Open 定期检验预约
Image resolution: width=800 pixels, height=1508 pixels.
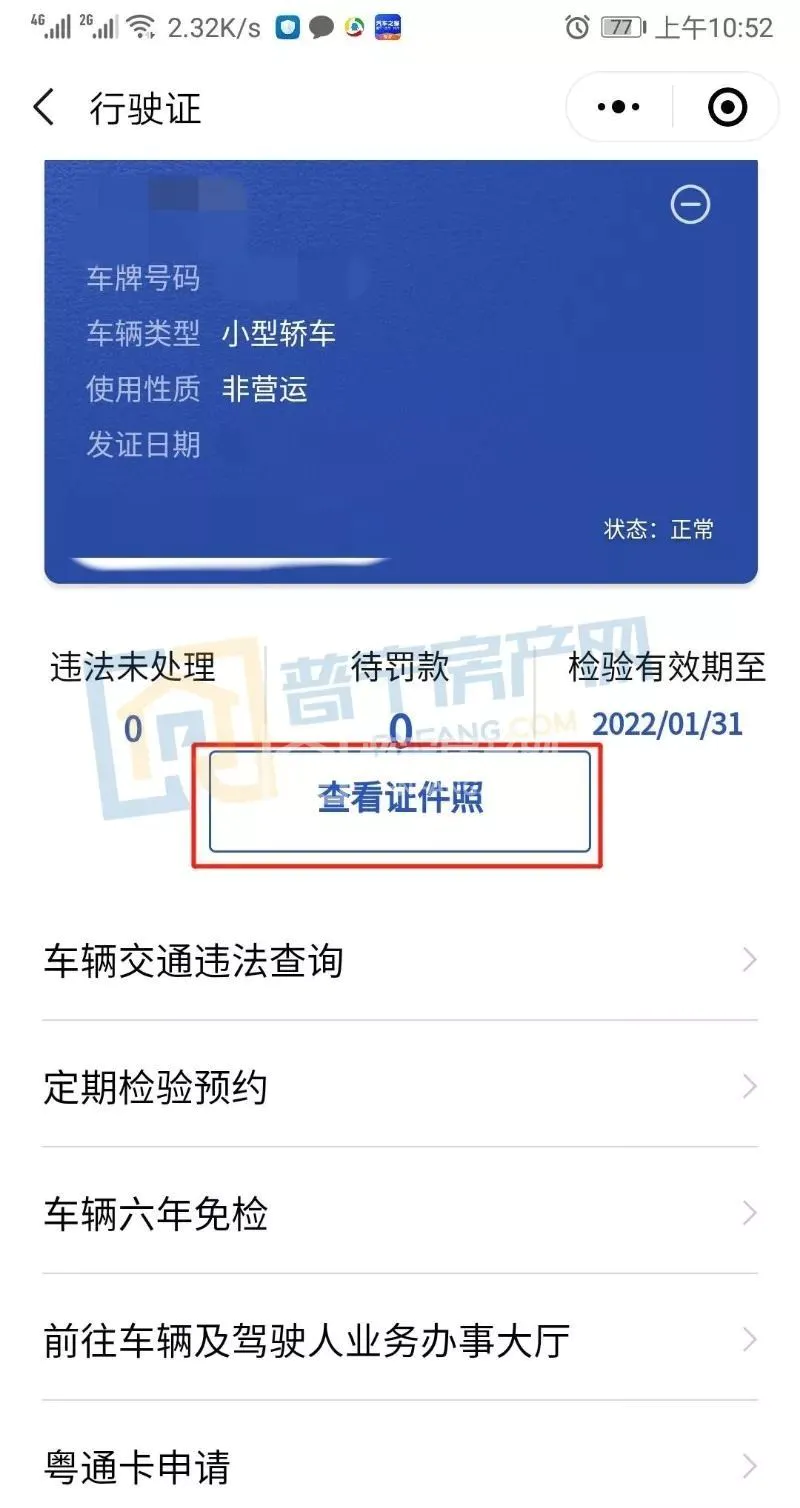coord(400,1087)
